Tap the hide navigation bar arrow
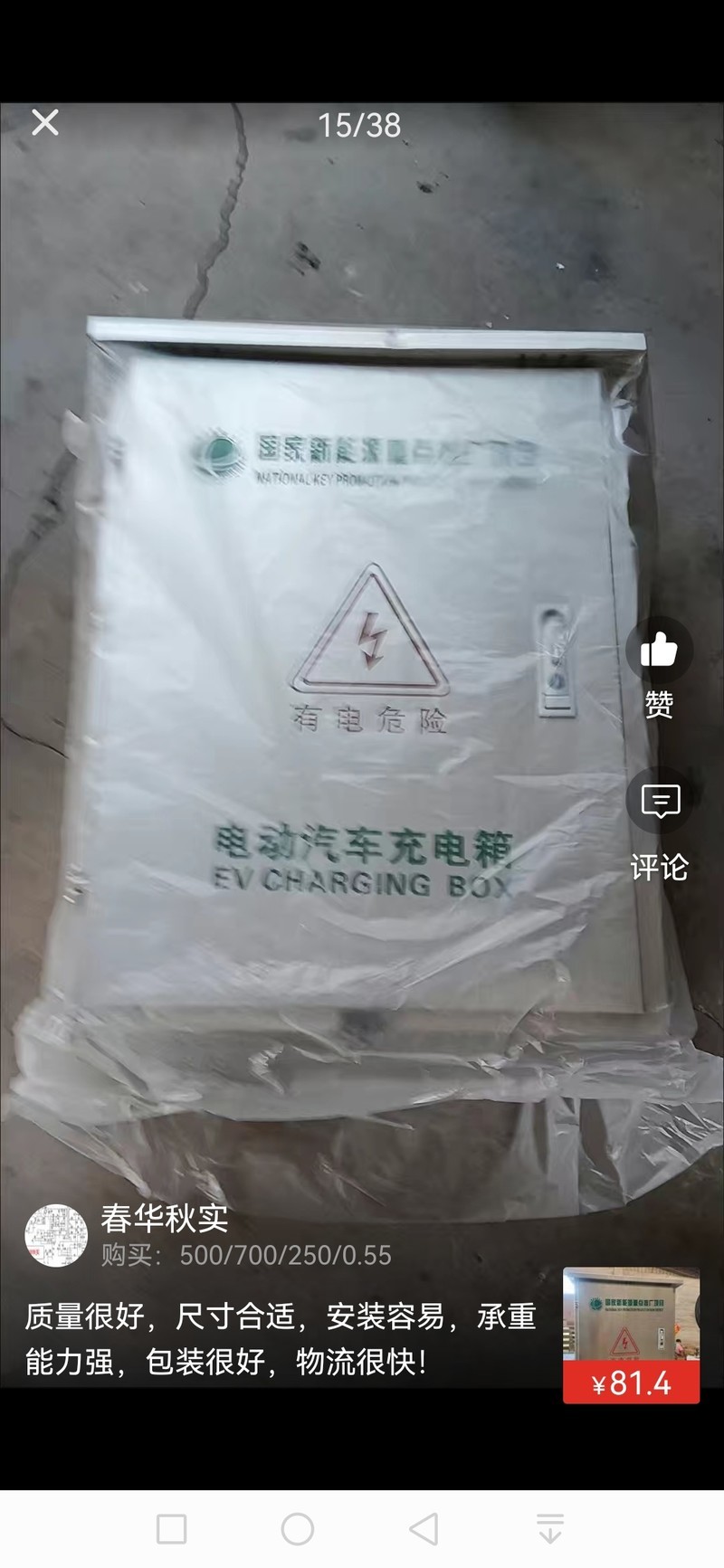Image resolution: width=724 pixels, height=1568 pixels. tap(550, 1529)
